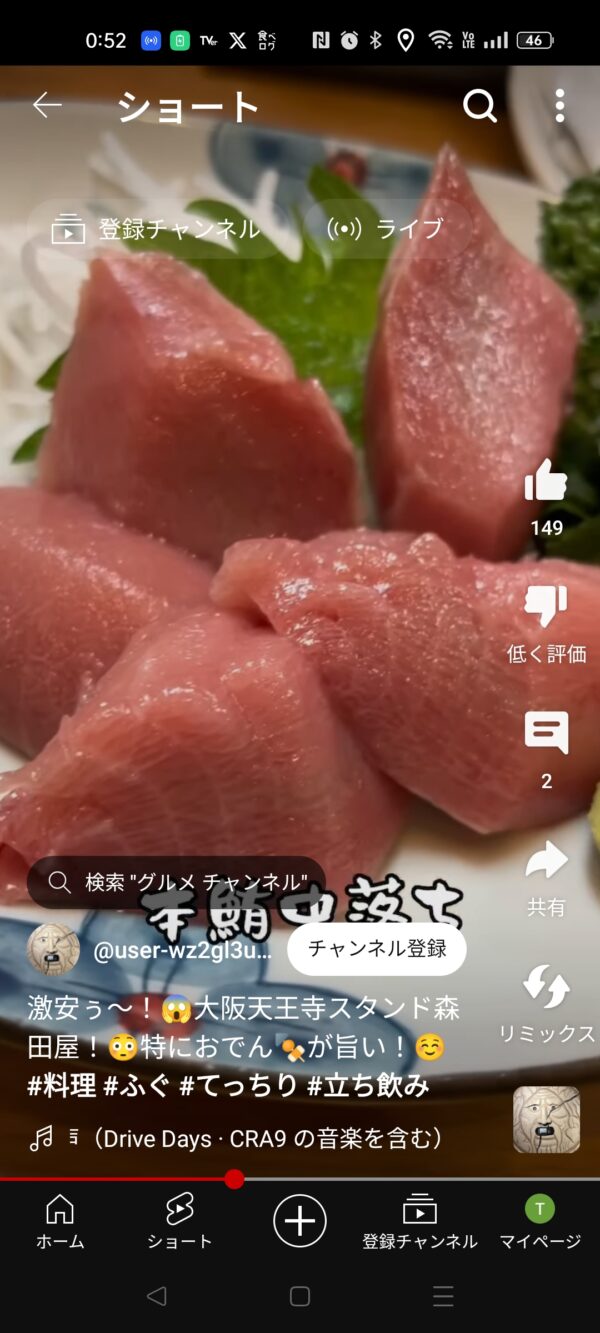Open the three-dot overflow menu
The image size is (600, 1333).
click(560, 106)
